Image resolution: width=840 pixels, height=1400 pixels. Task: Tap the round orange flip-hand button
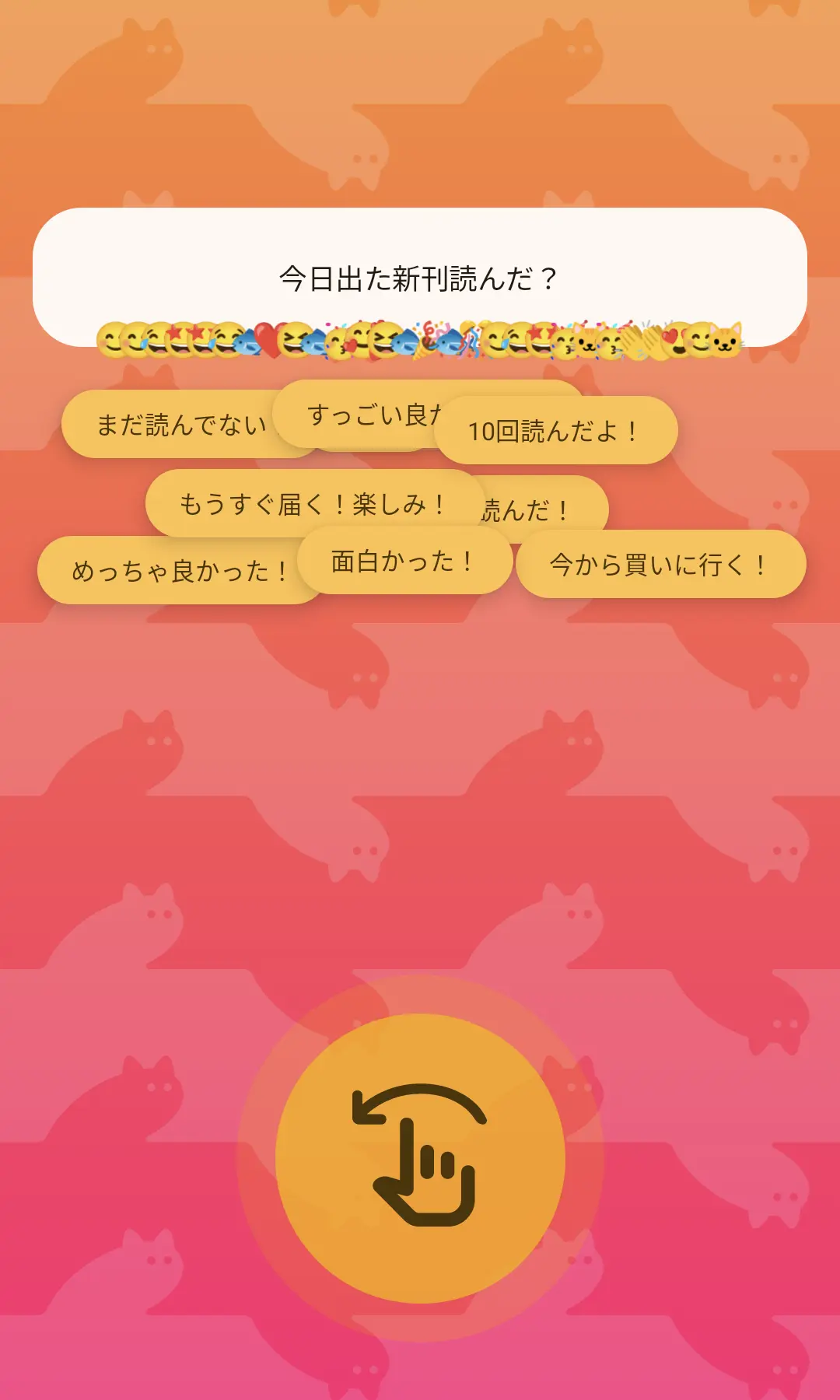click(420, 1158)
